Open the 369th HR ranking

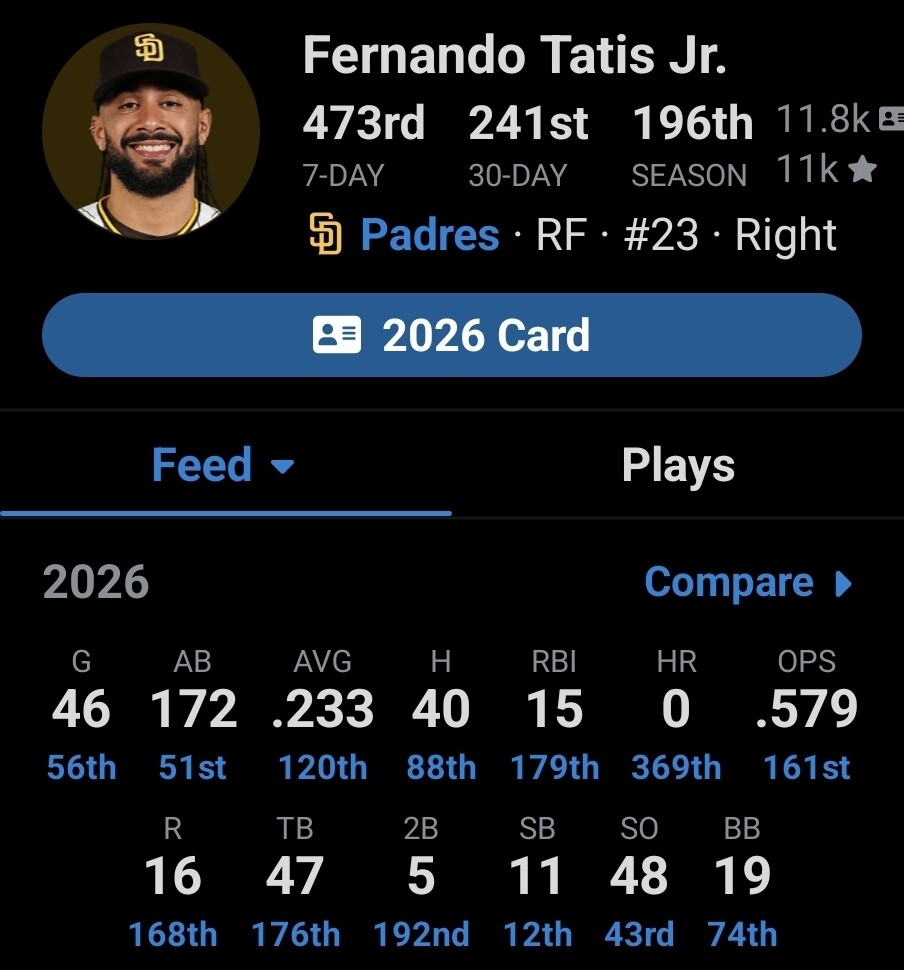pyautogui.click(x=676, y=767)
